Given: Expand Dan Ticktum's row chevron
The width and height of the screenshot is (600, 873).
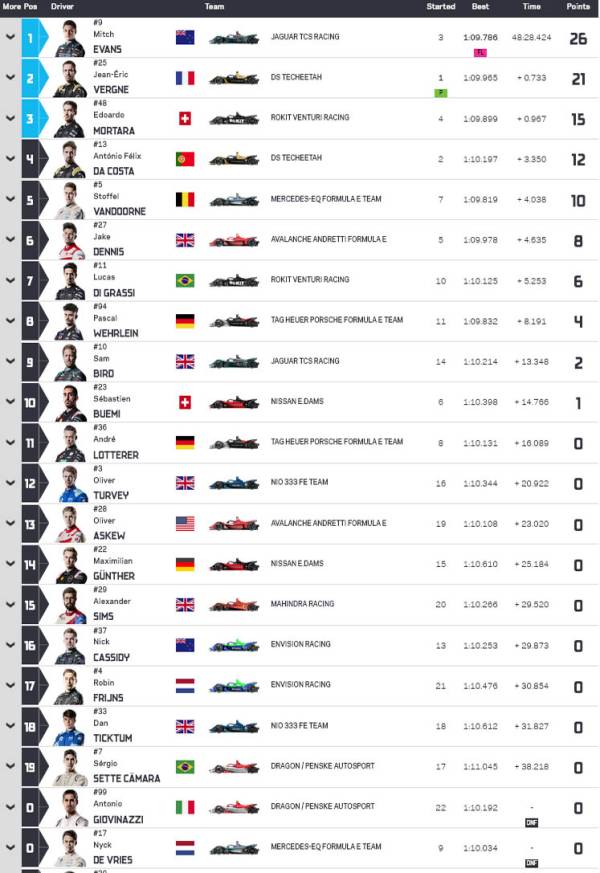Looking at the screenshot, I should [10, 725].
